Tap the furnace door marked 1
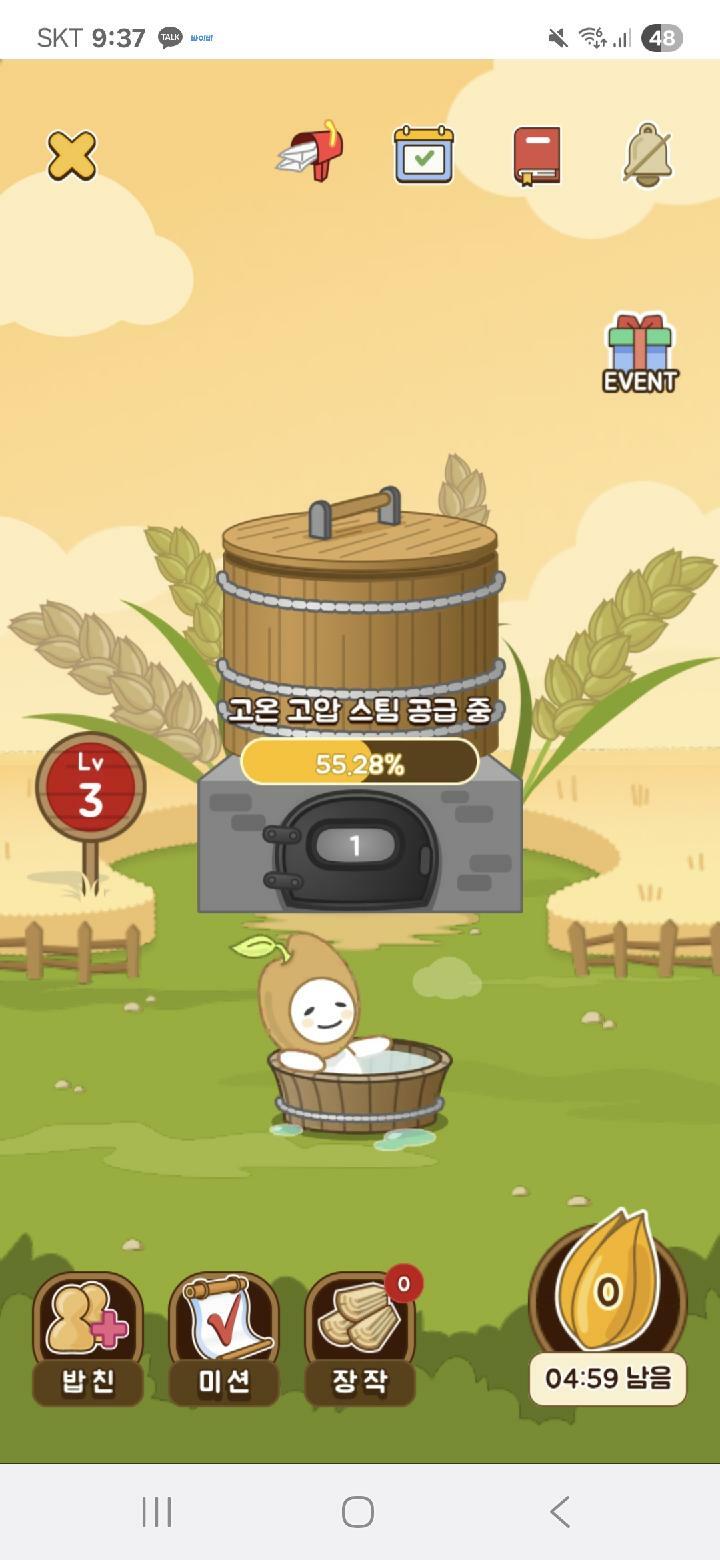Viewport: 720px width, 1560px height. pyautogui.click(x=355, y=847)
